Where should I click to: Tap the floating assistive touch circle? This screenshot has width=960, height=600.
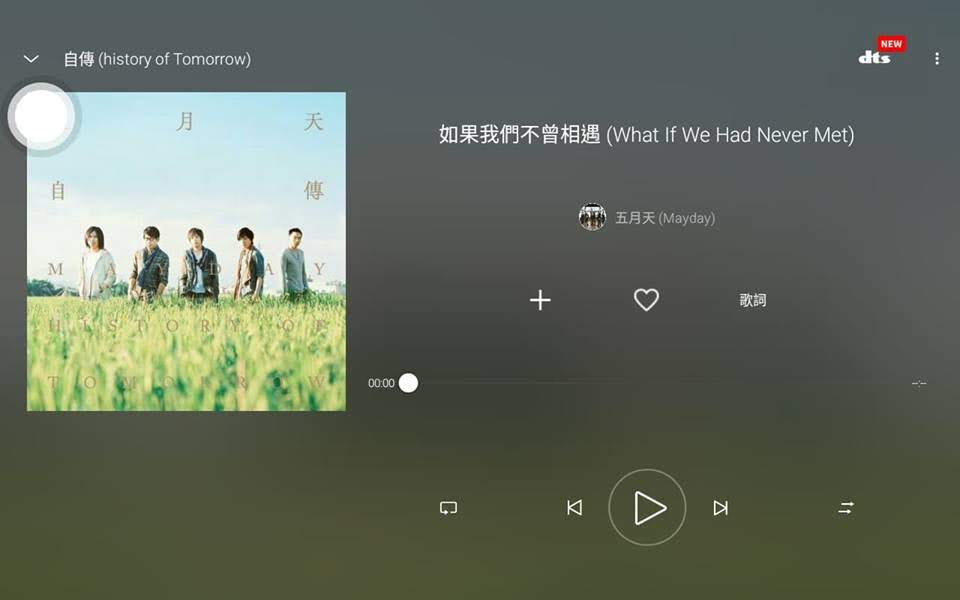click(42, 117)
